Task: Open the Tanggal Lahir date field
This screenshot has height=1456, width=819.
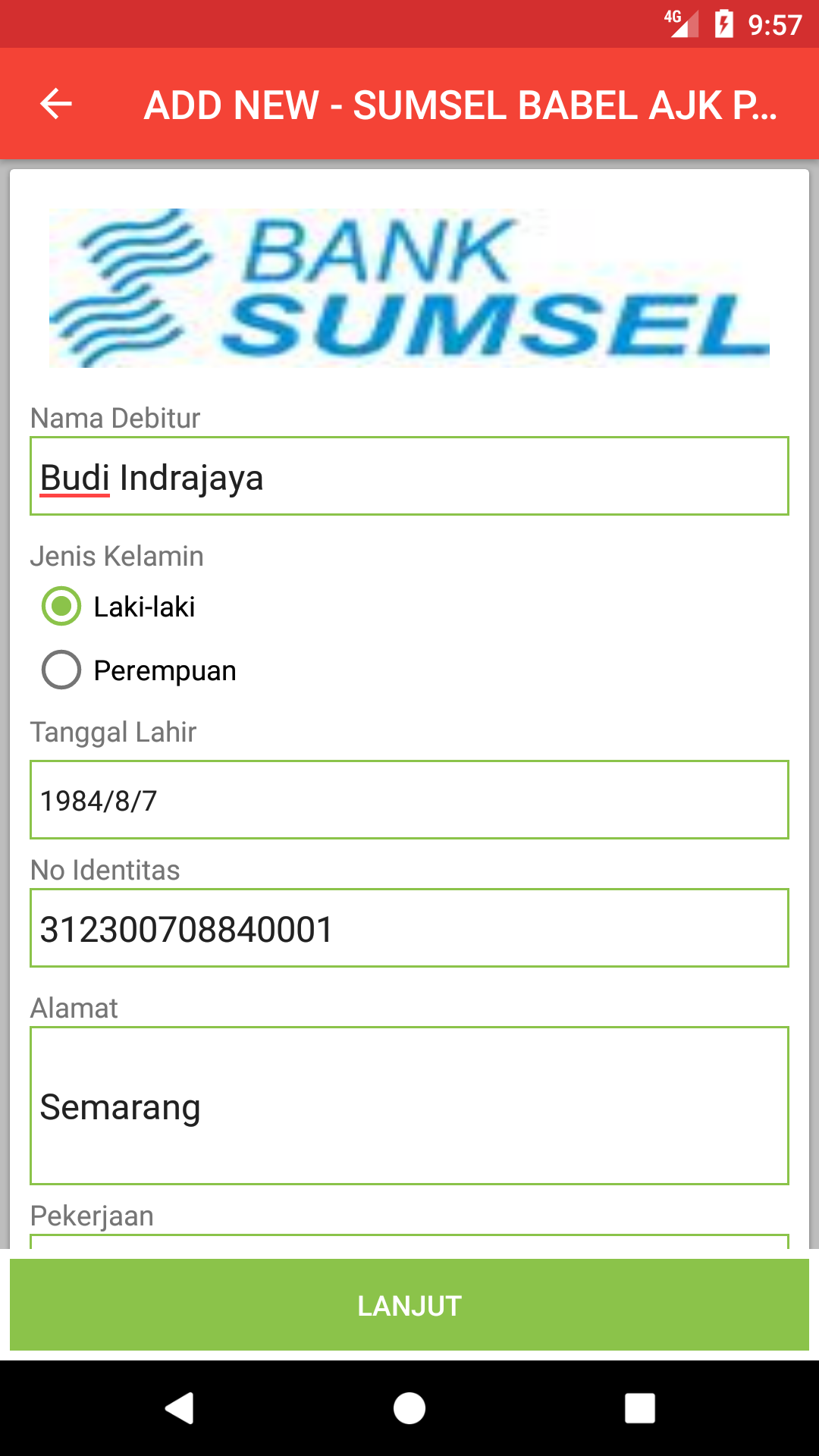Action: click(409, 800)
